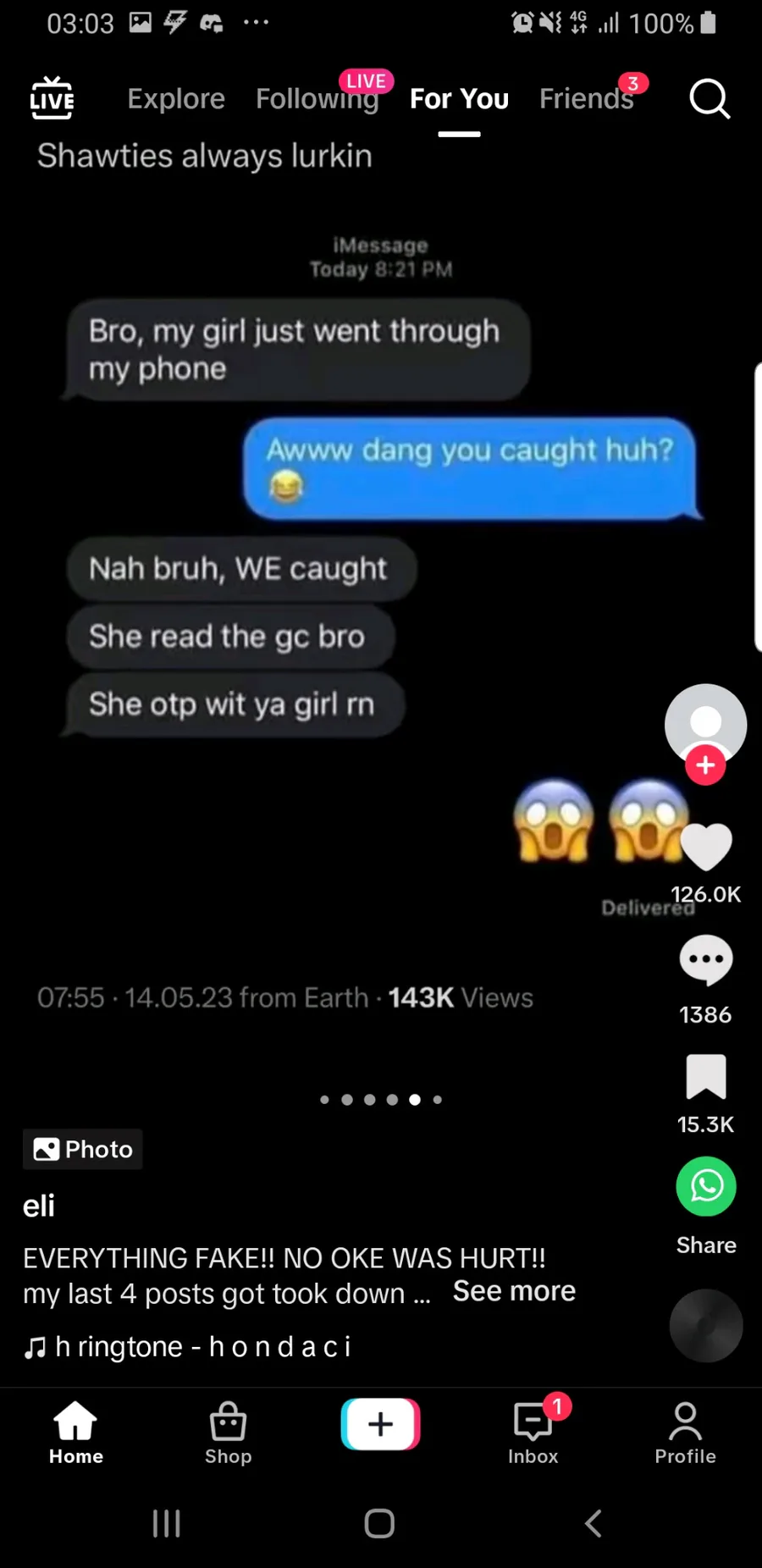Like this photo post
This screenshot has width=762, height=1568.
coord(705,847)
